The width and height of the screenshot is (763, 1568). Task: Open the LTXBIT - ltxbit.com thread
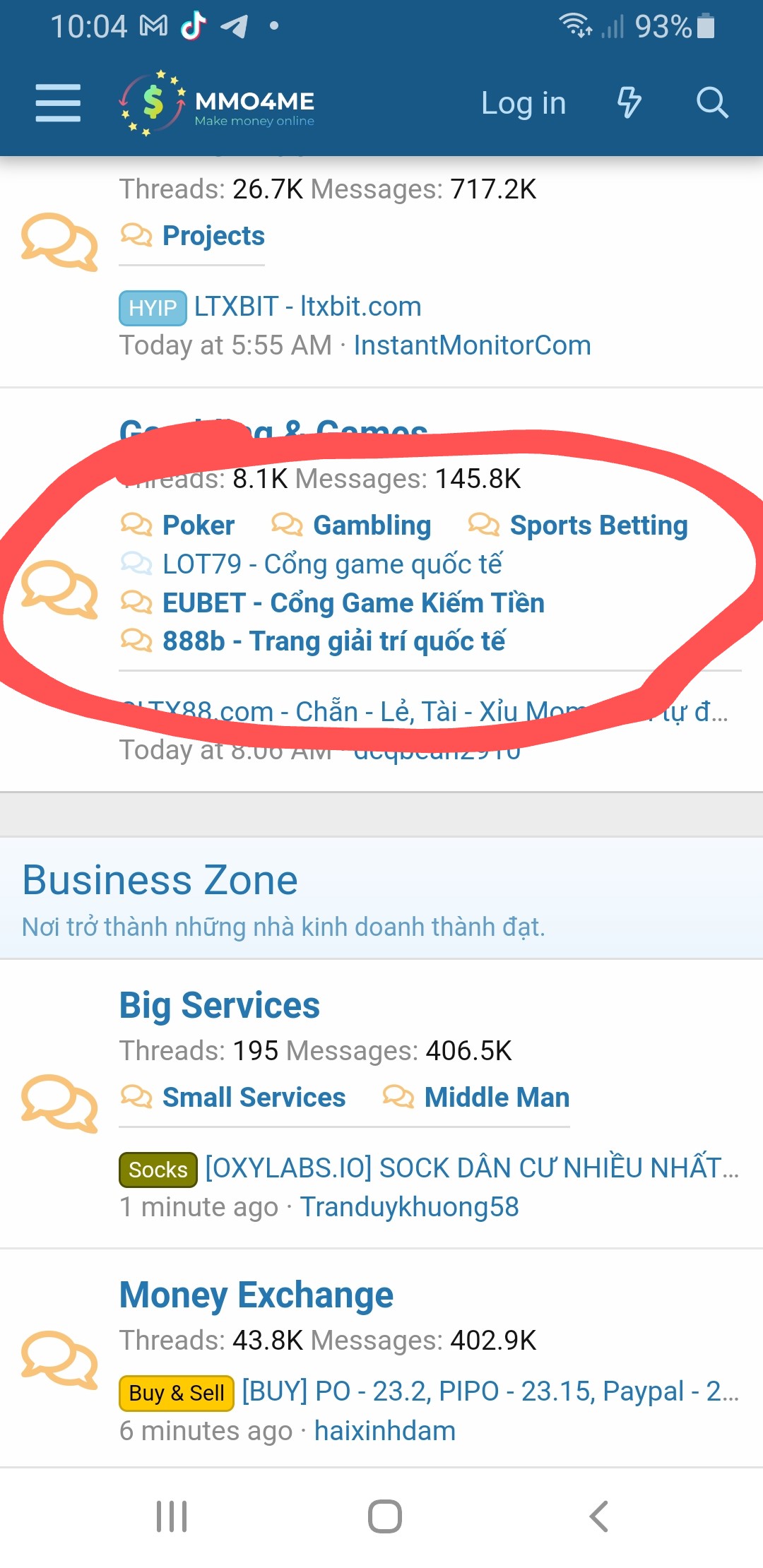[x=307, y=307]
